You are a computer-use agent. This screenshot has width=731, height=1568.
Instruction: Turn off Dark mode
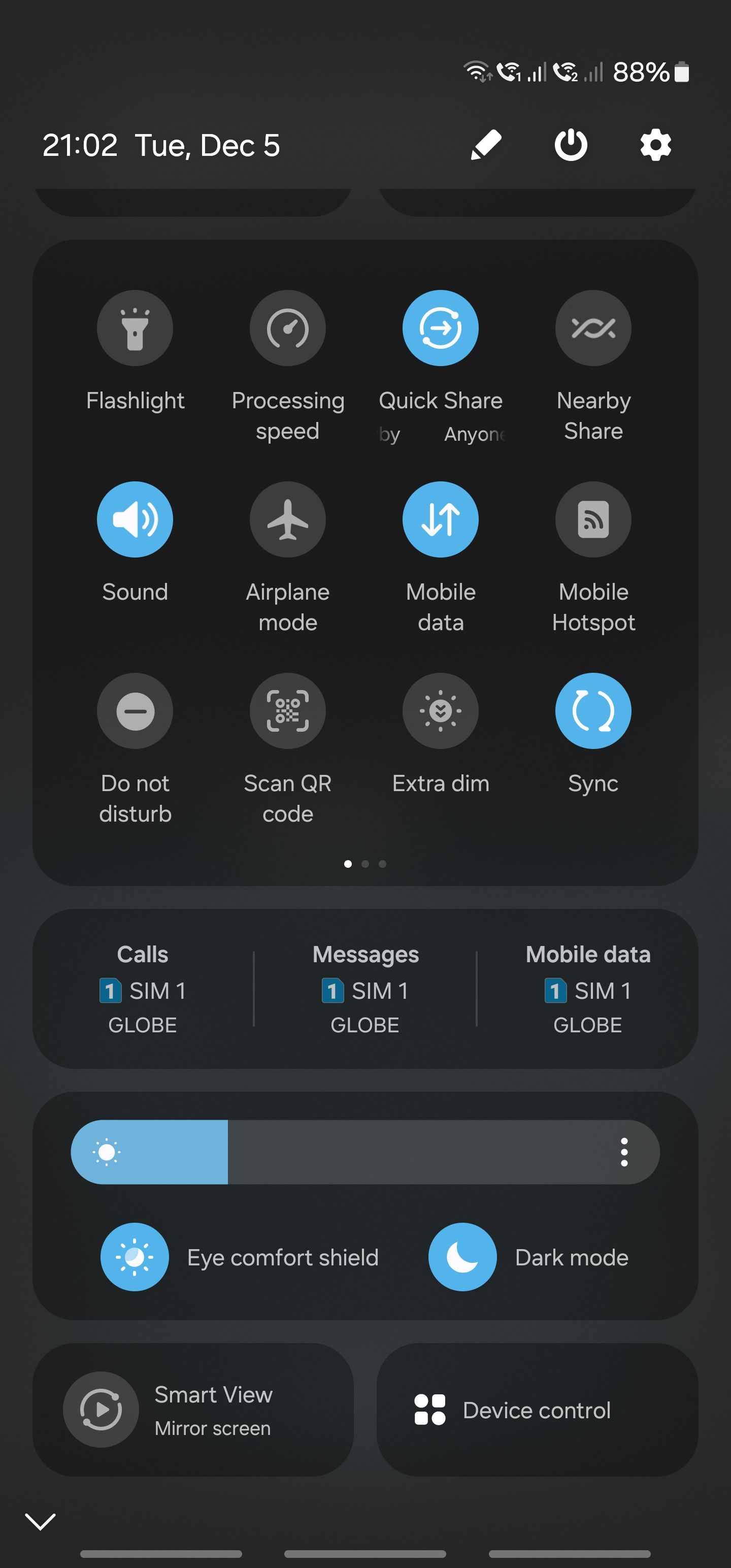[x=462, y=1256]
